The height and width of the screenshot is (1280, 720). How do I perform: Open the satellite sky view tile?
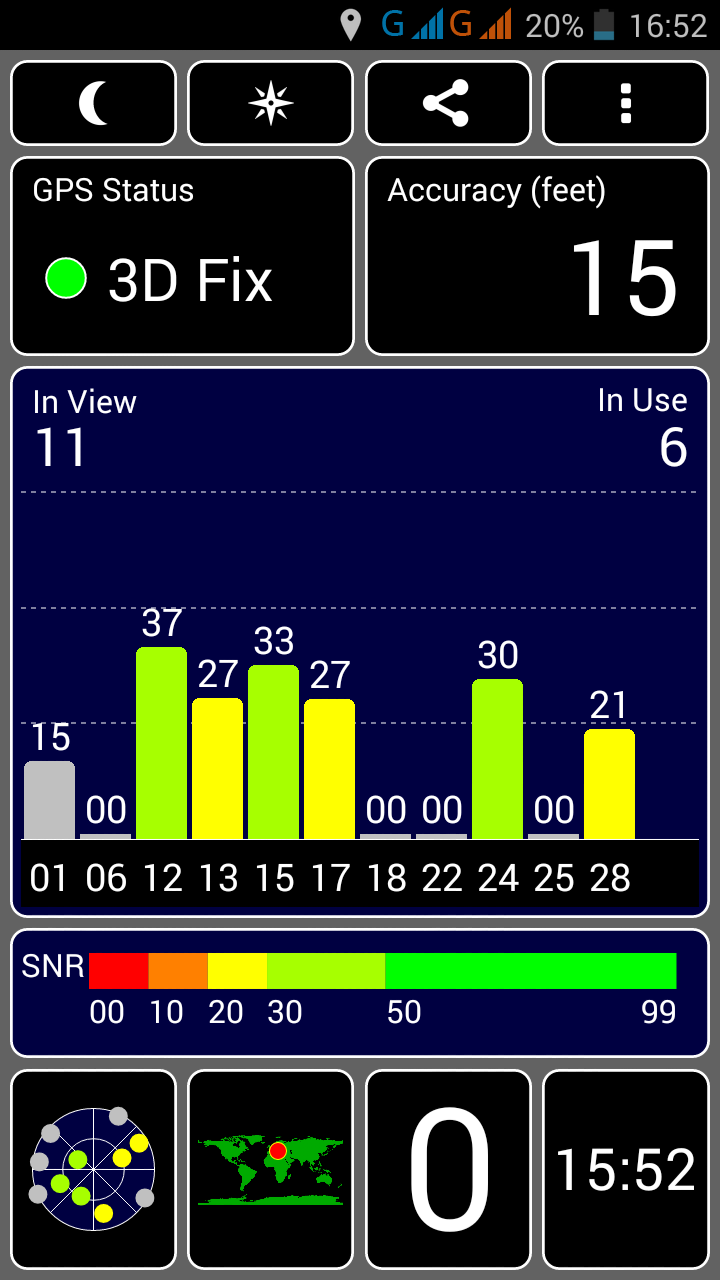tap(93, 1170)
